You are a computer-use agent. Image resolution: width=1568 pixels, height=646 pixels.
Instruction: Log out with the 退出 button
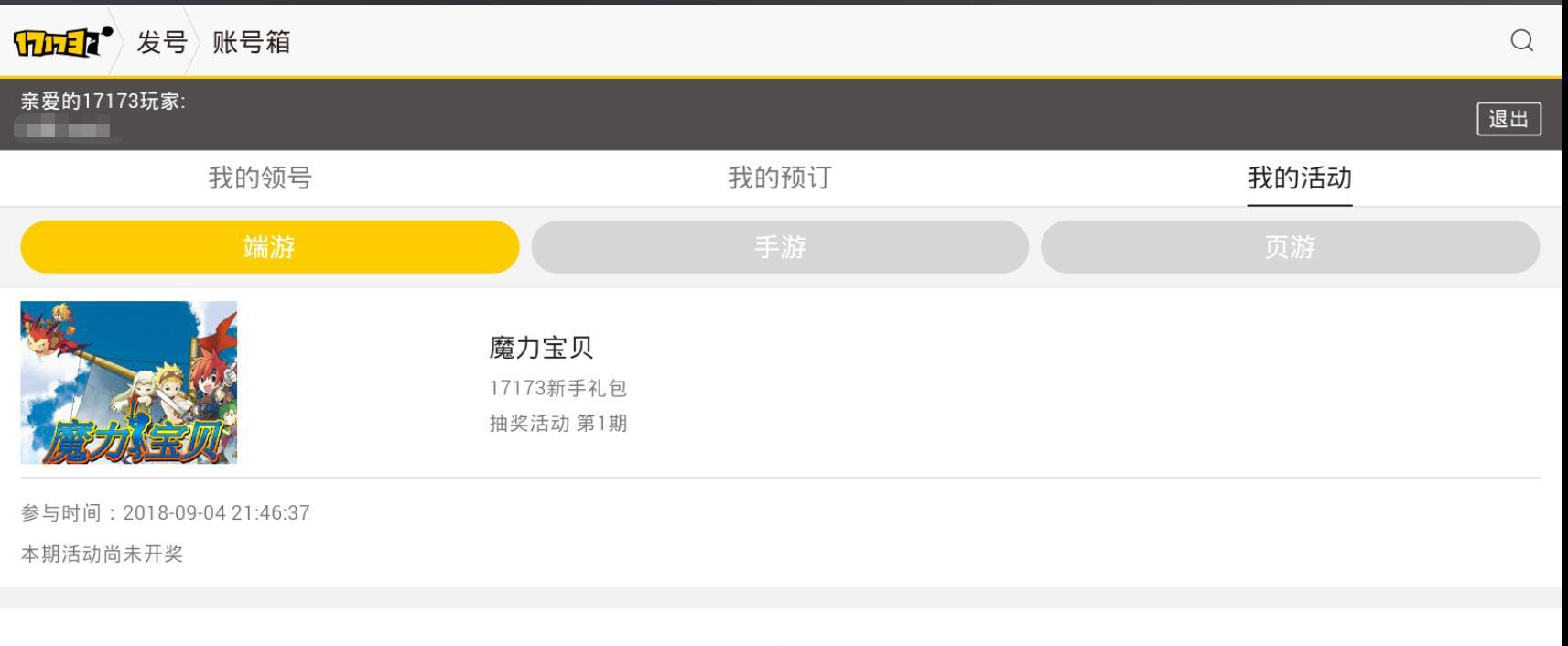click(x=1508, y=119)
